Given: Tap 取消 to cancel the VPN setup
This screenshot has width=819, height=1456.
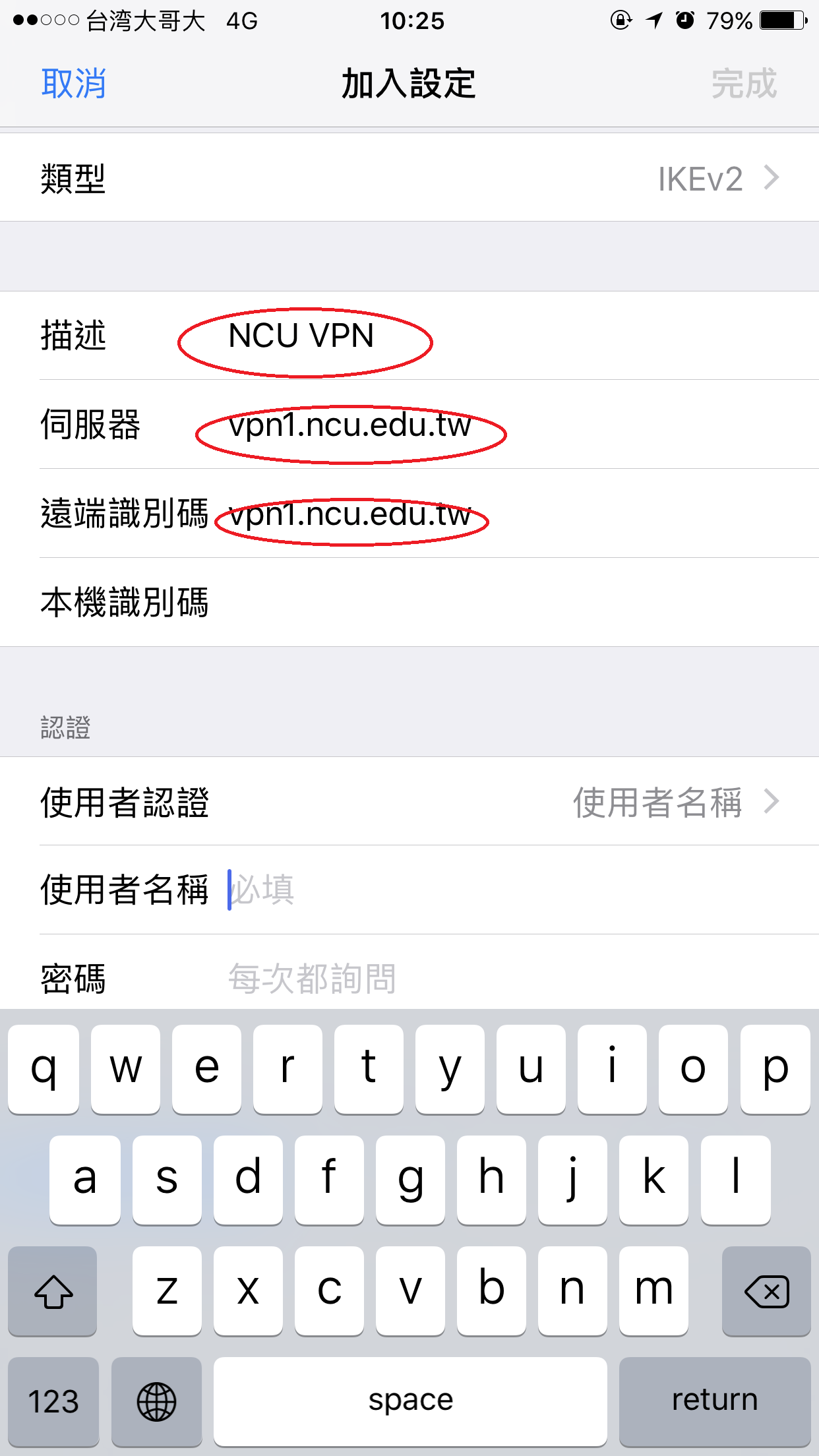Looking at the screenshot, I should coord(73,84).
